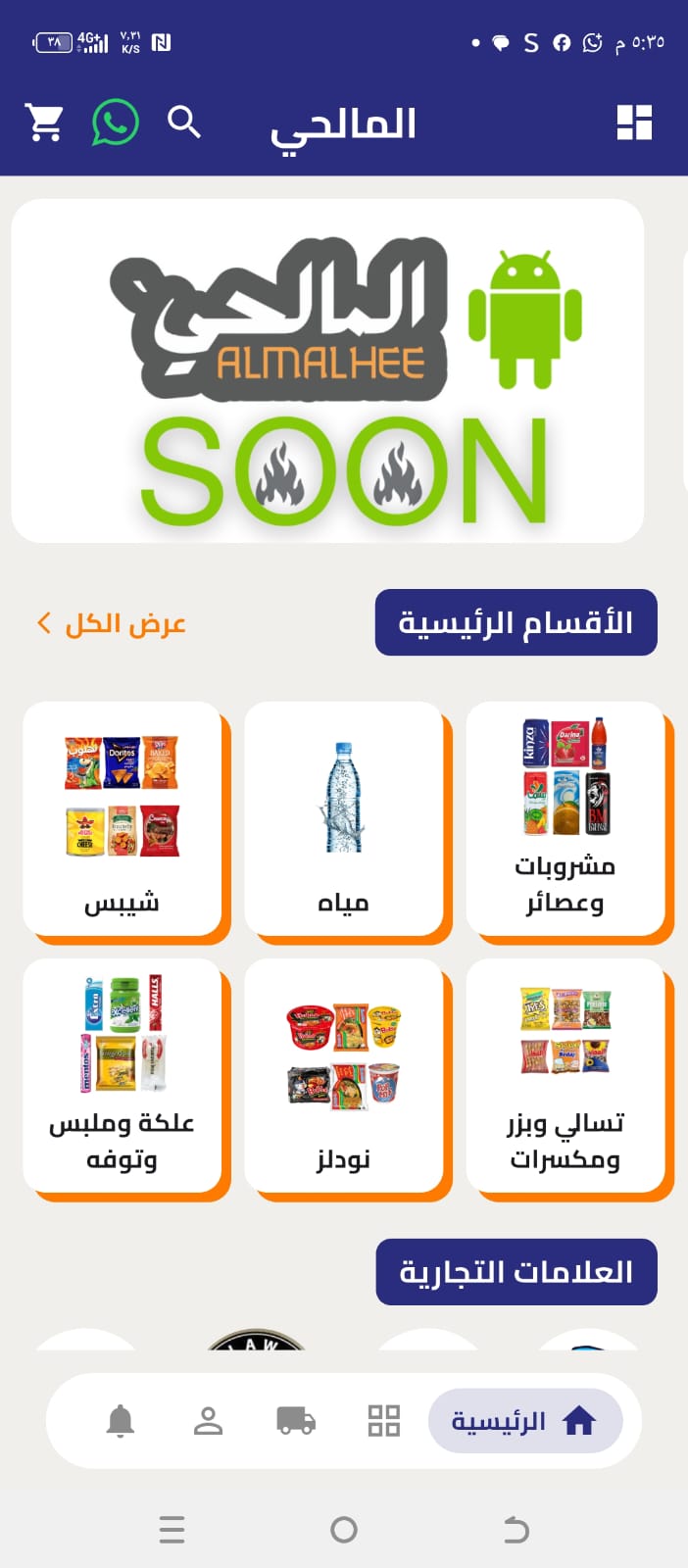688x1568 pixels.
Task: Go to the profile tab
Action: (209, 1421)
